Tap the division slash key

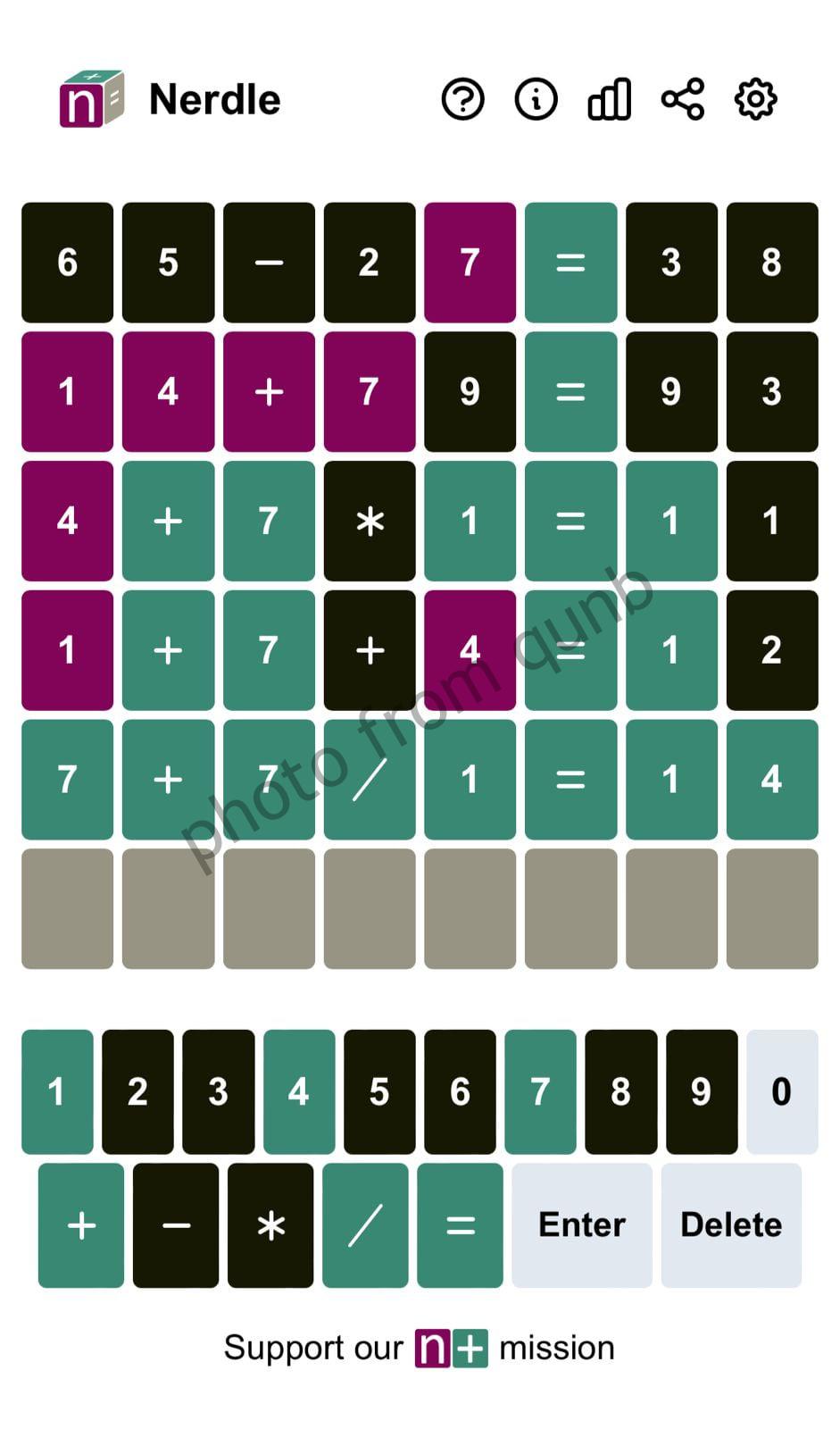365,1224
